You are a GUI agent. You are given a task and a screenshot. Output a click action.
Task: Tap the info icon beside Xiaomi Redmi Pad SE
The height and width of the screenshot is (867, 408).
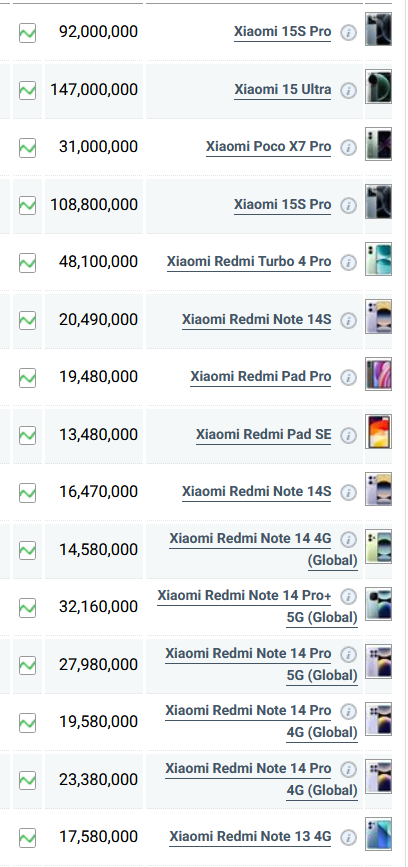[x=348, y=436]
